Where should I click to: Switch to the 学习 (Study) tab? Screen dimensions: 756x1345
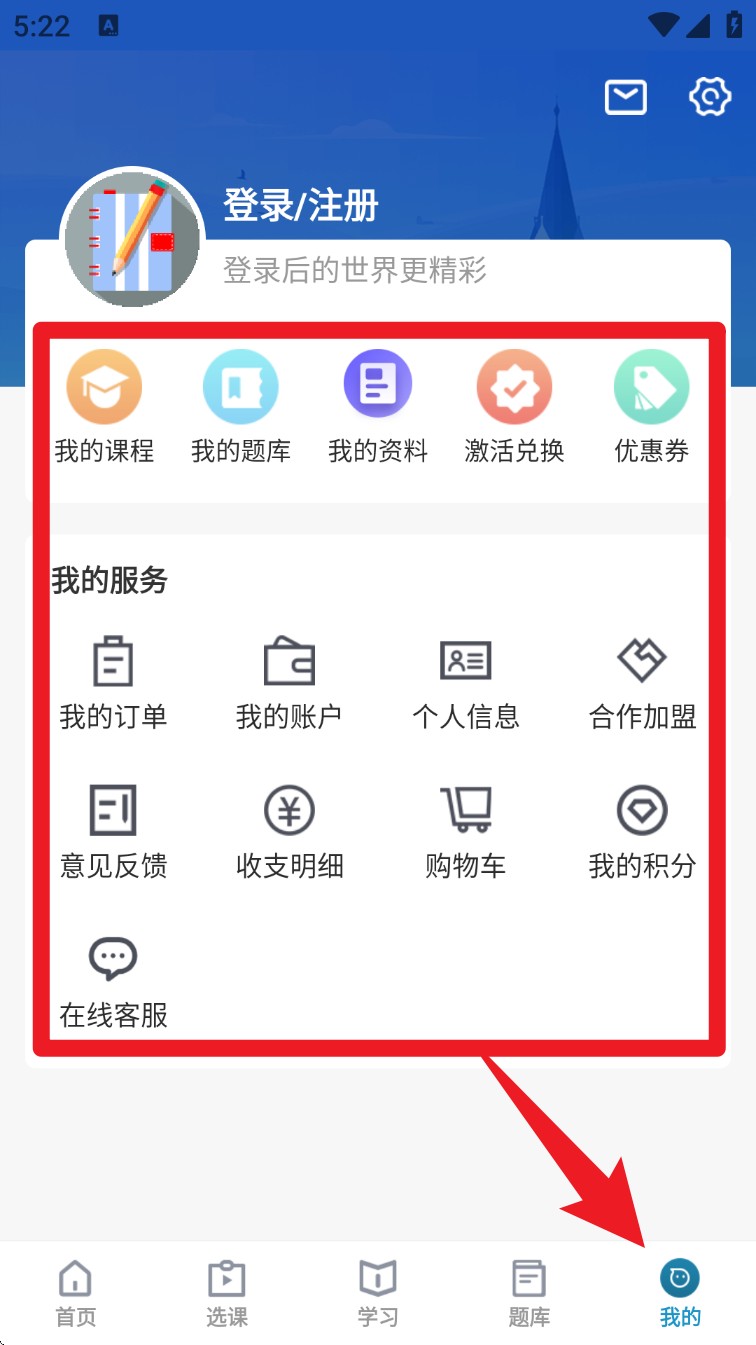coord(377,1290)
